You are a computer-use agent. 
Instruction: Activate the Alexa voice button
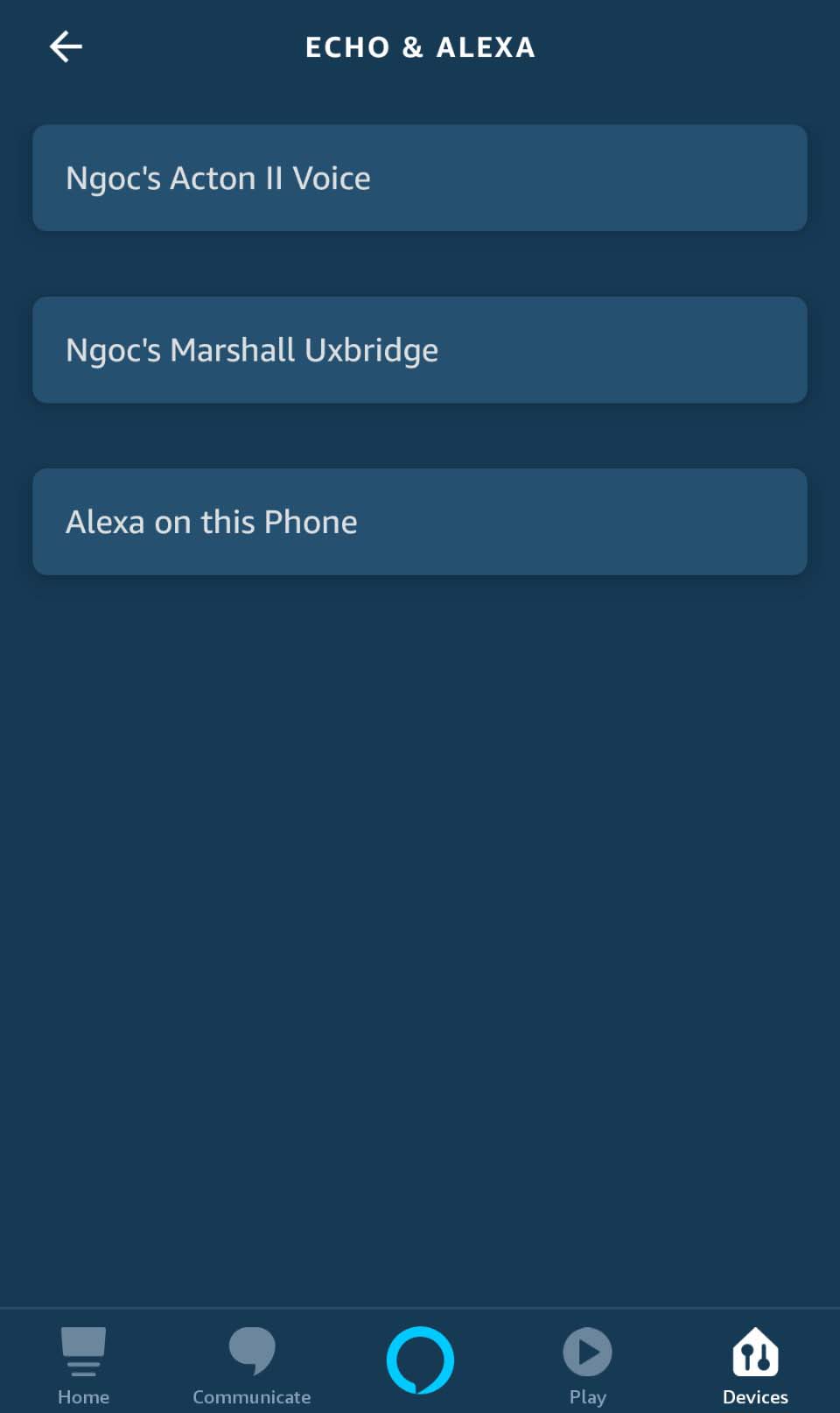coord(420,1360)
